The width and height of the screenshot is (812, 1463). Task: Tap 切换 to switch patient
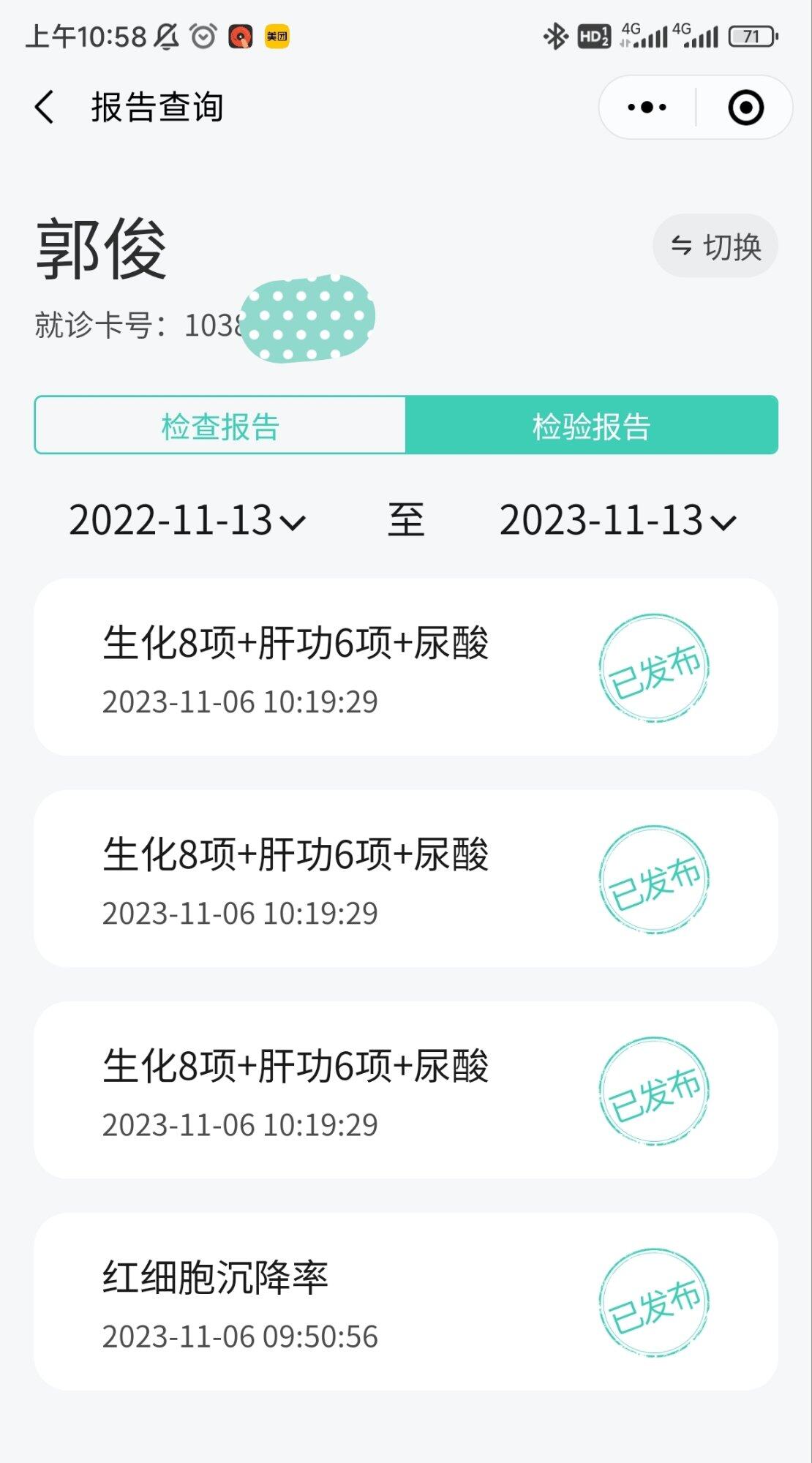point(715,246)
